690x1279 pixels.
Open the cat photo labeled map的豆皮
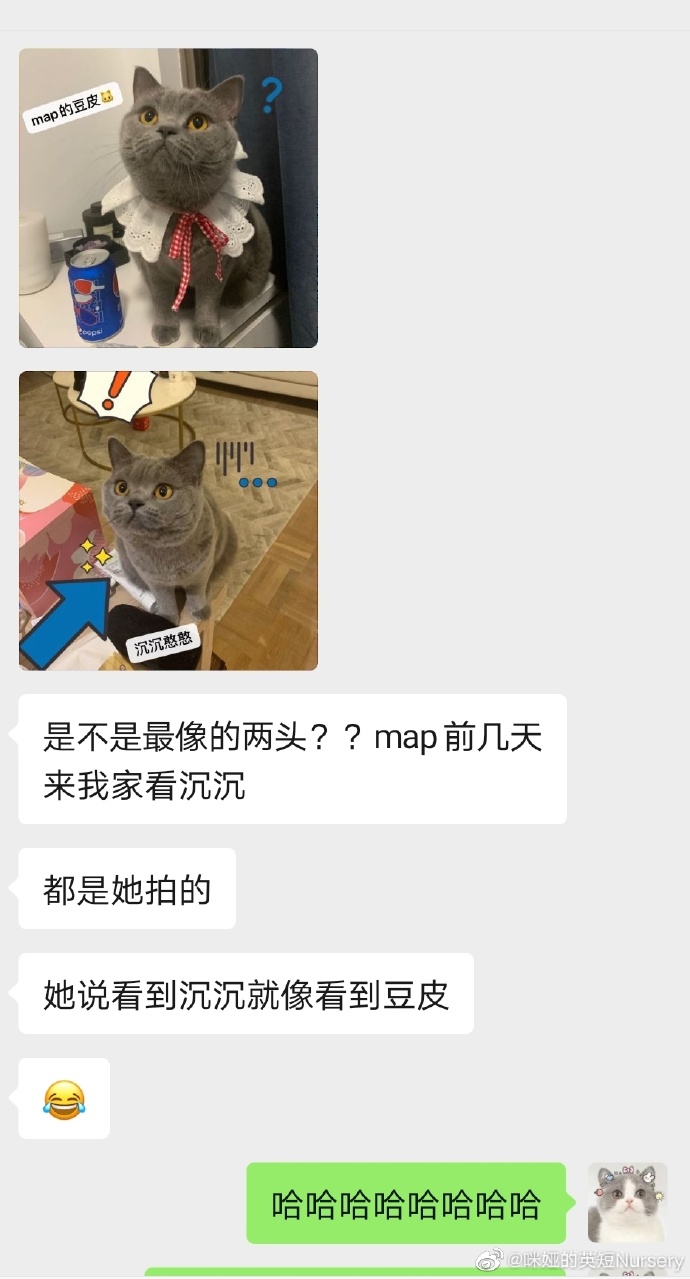coord(168,198)
